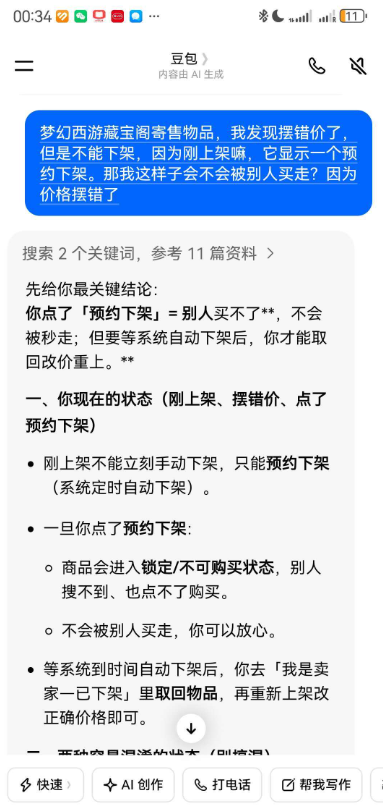383x805 pixels.
Task: Jump to bottom with the down arrow
Action: (x=191, y=728)
